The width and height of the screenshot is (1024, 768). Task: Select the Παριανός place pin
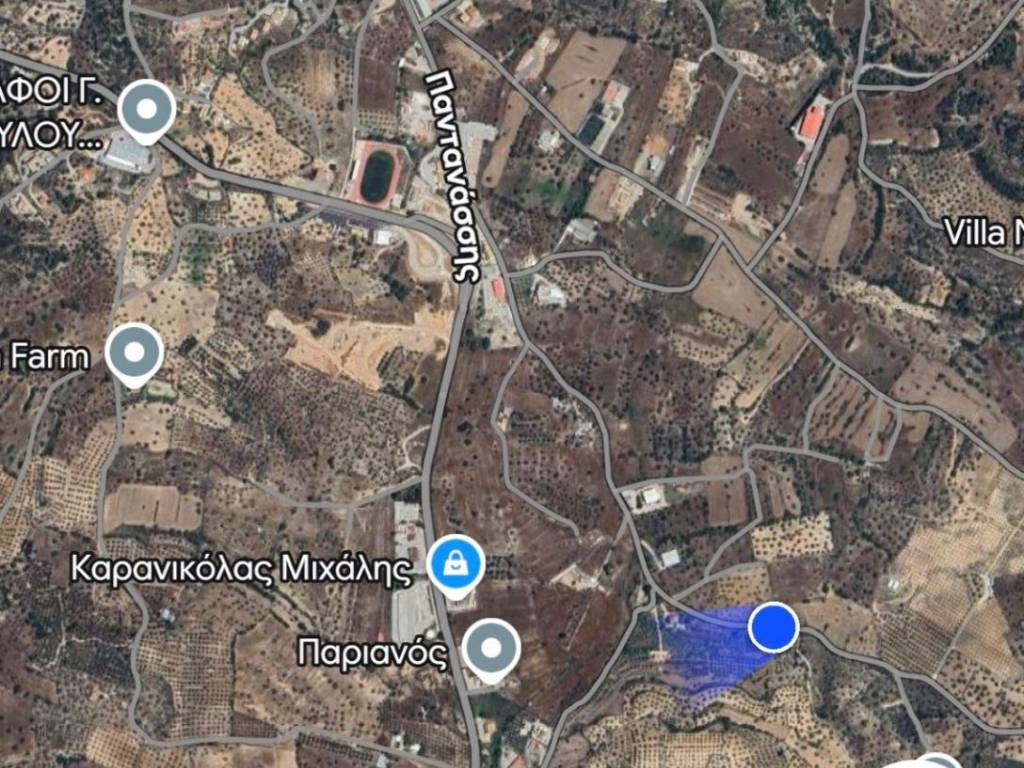[x=492, y=648]
